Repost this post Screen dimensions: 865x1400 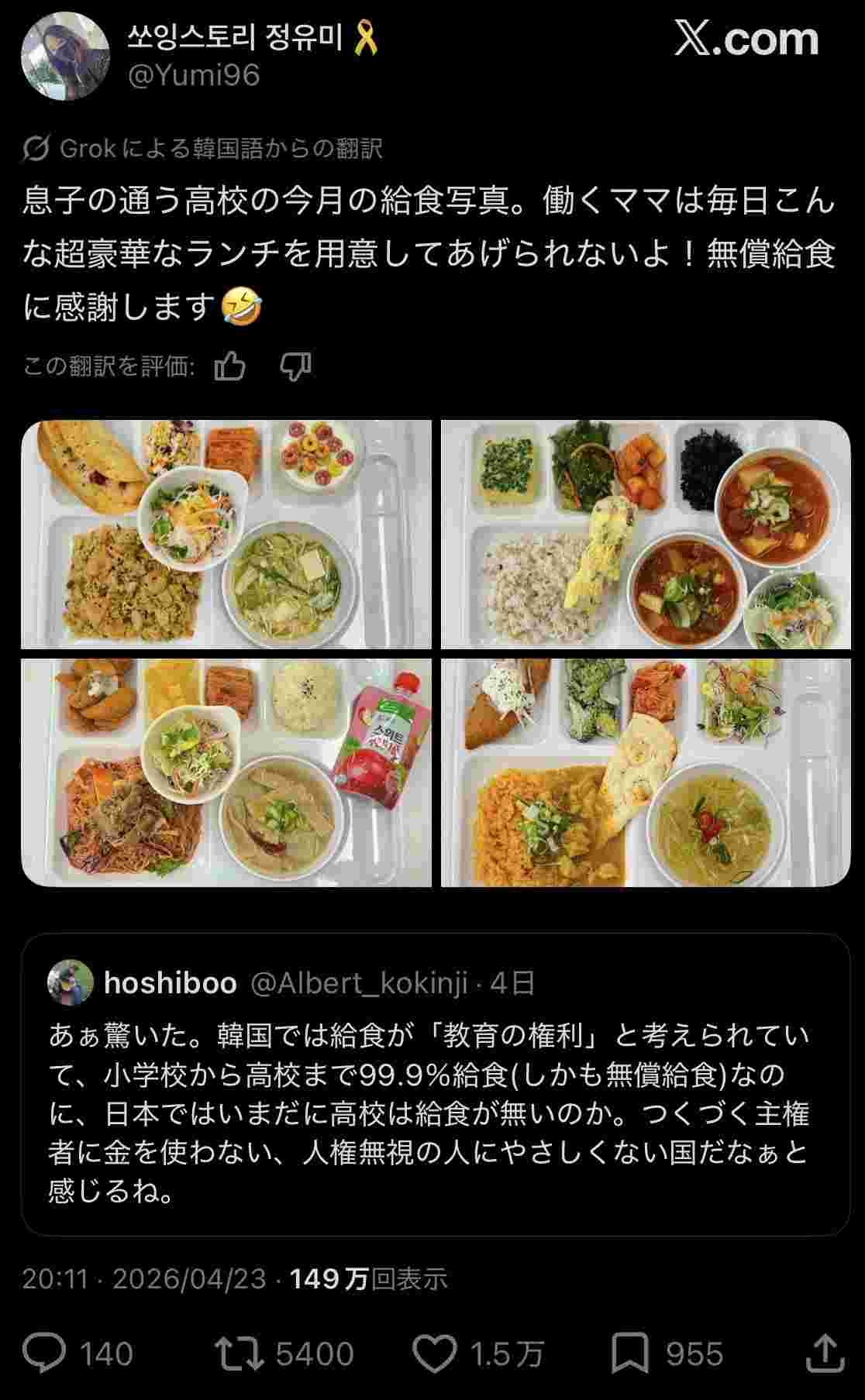[x=239, y=1353]
